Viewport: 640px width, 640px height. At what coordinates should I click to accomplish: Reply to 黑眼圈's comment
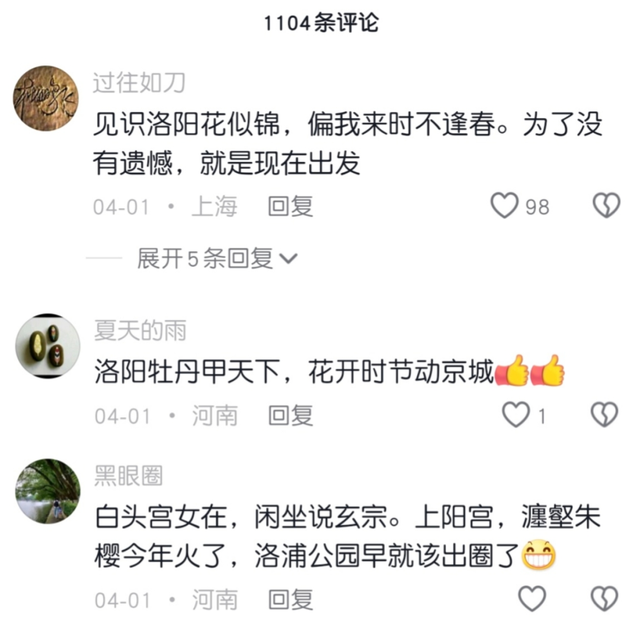pyautogui.click(x=290, y=599)
